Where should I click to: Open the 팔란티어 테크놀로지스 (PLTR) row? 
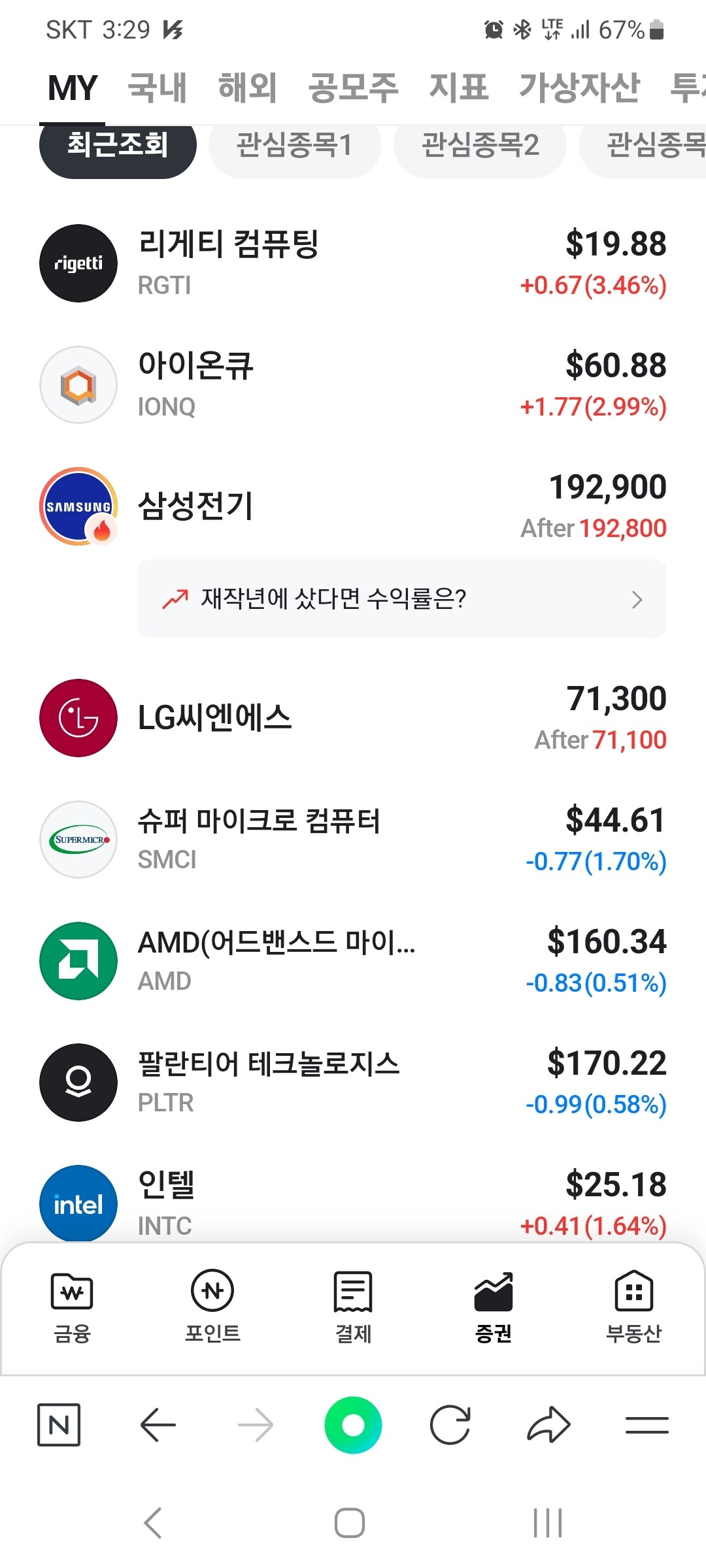(353, 1083)
